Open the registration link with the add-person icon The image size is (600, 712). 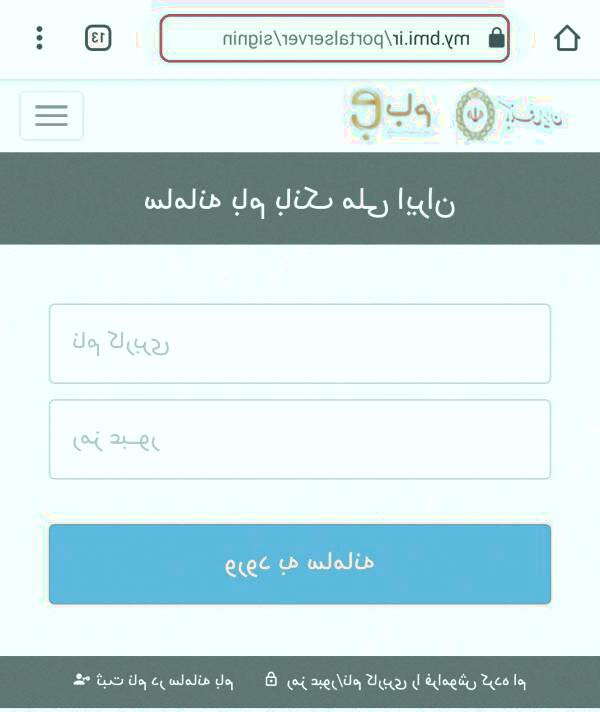[x=153, y=680]
